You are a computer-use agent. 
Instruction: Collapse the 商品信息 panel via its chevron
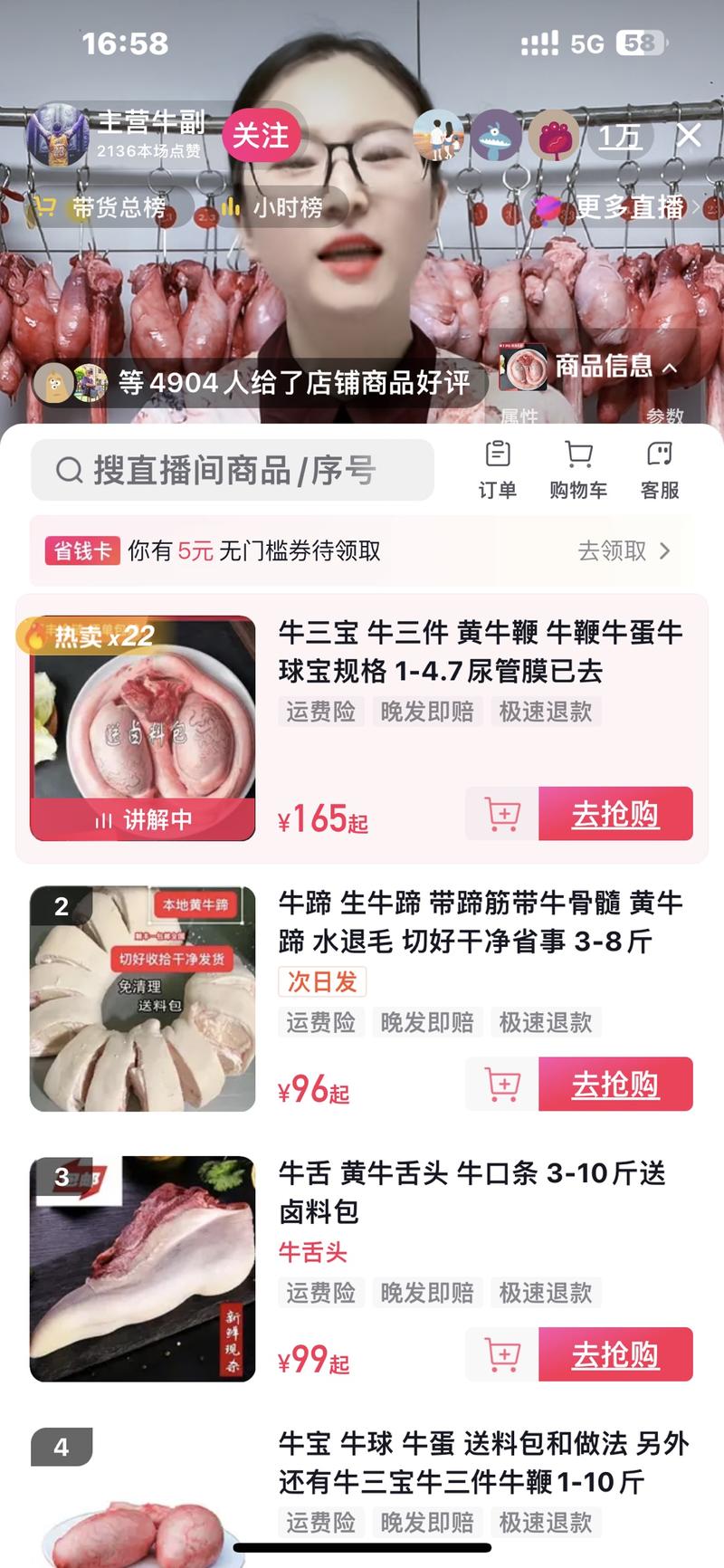[668, 368]
